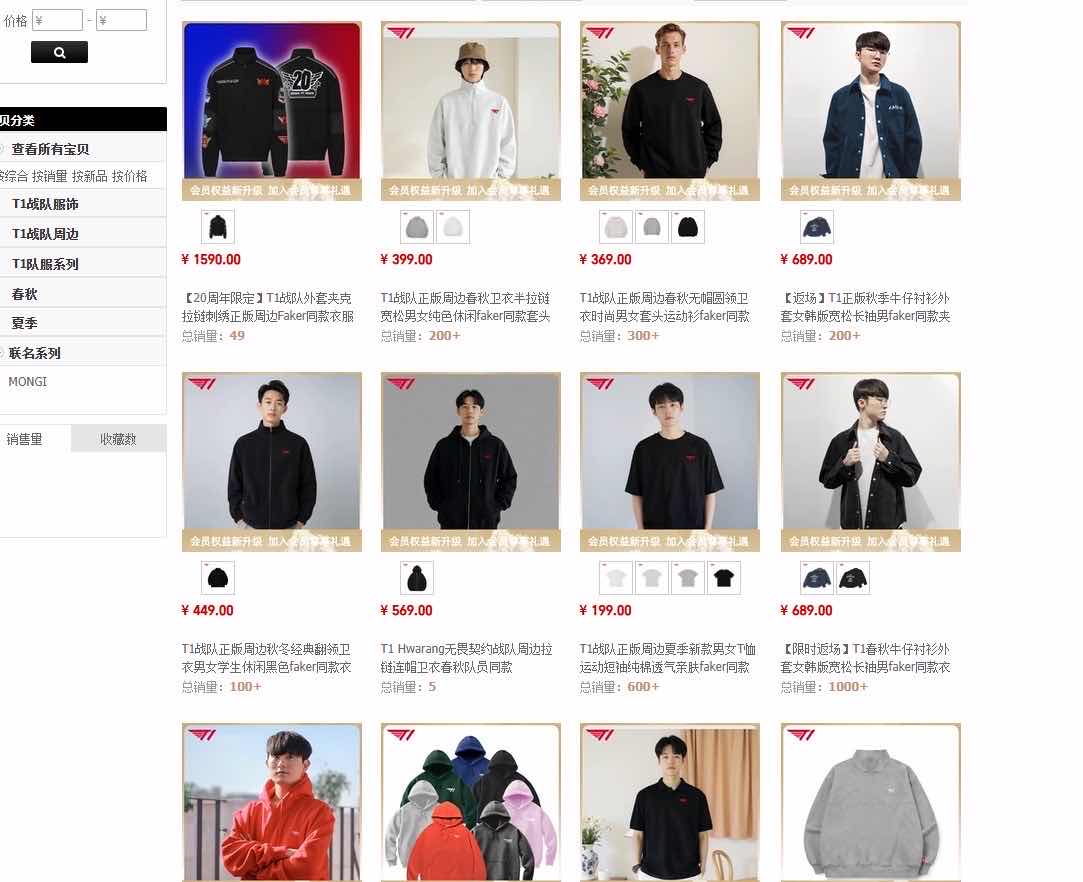Tap the price search magnifier button
This screenshot has width=1083, height=882.
click(59, 52)
